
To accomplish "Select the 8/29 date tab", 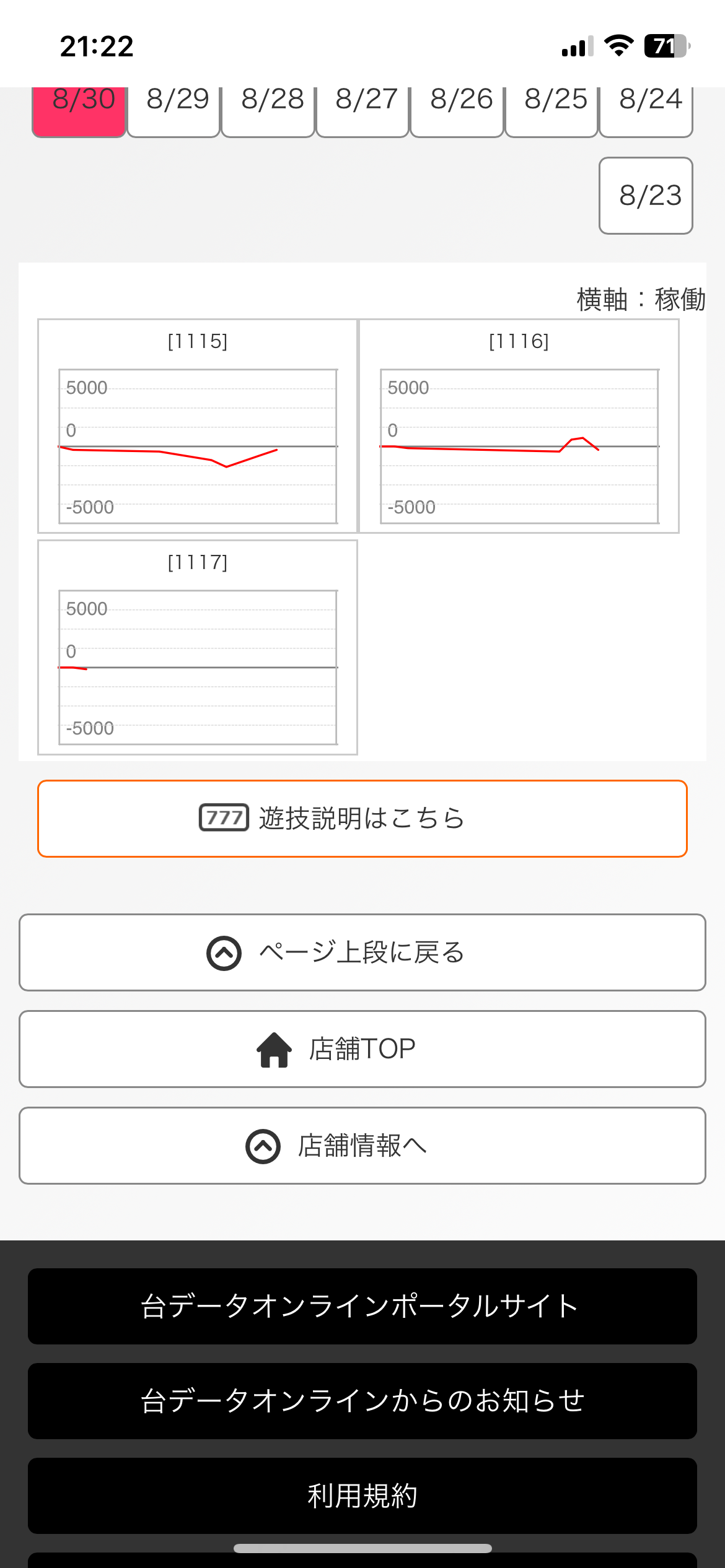I will point(174,111).
